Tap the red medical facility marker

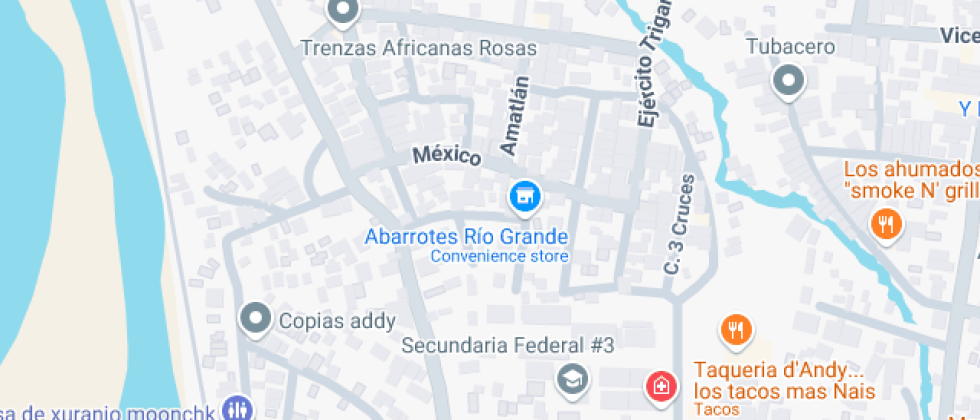[661, 384]
